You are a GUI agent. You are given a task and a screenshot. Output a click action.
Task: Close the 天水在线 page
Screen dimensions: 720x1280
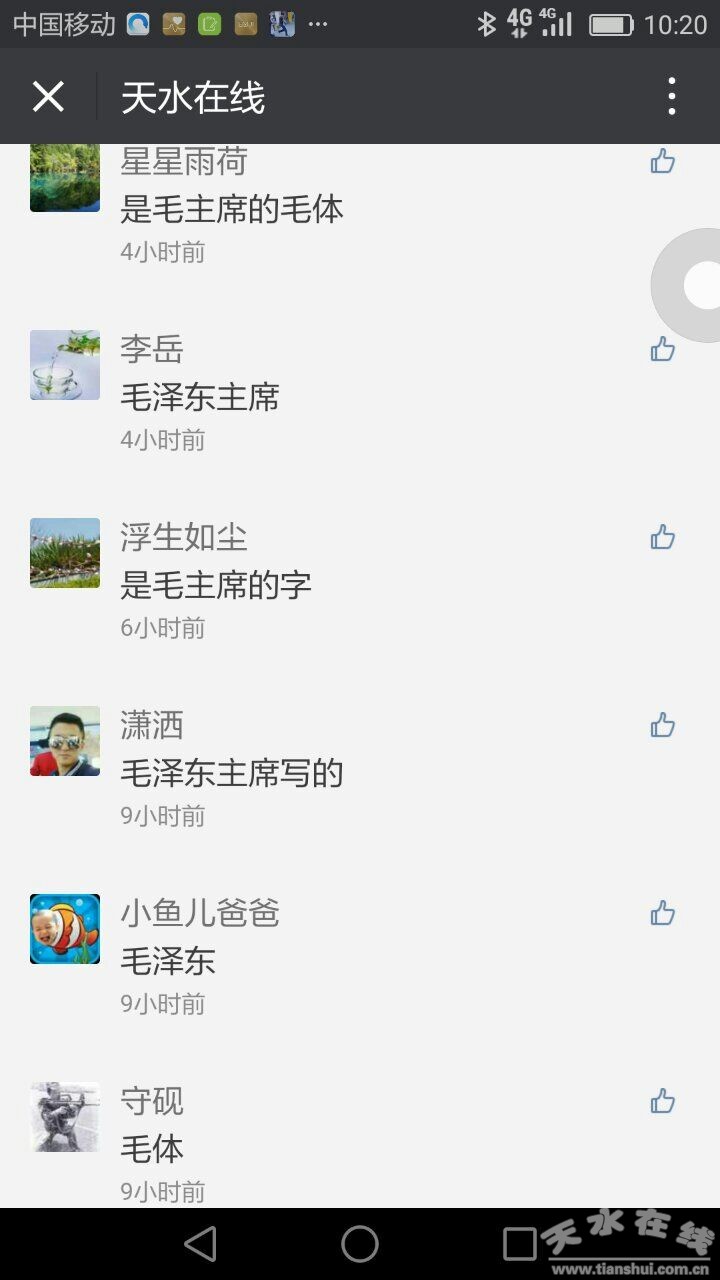pyautogui.click(x=48, y=97)
